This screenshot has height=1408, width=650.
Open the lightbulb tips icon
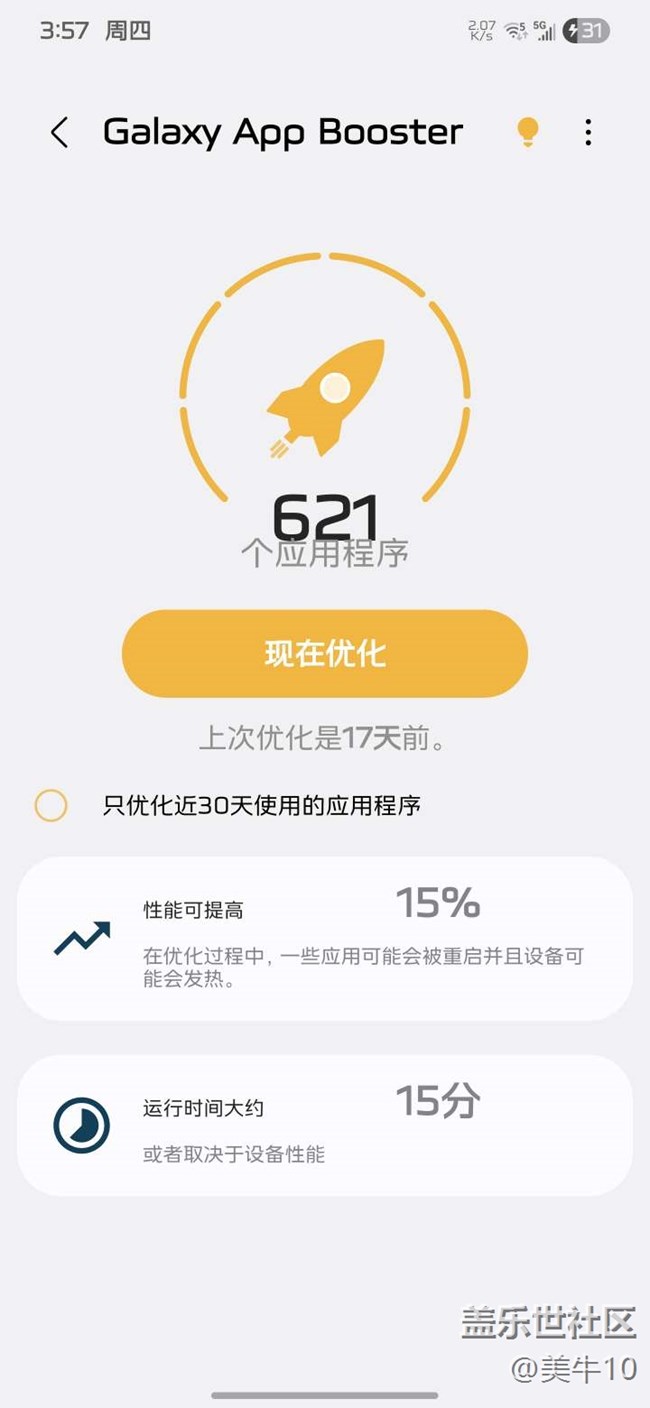coord(527,132)
